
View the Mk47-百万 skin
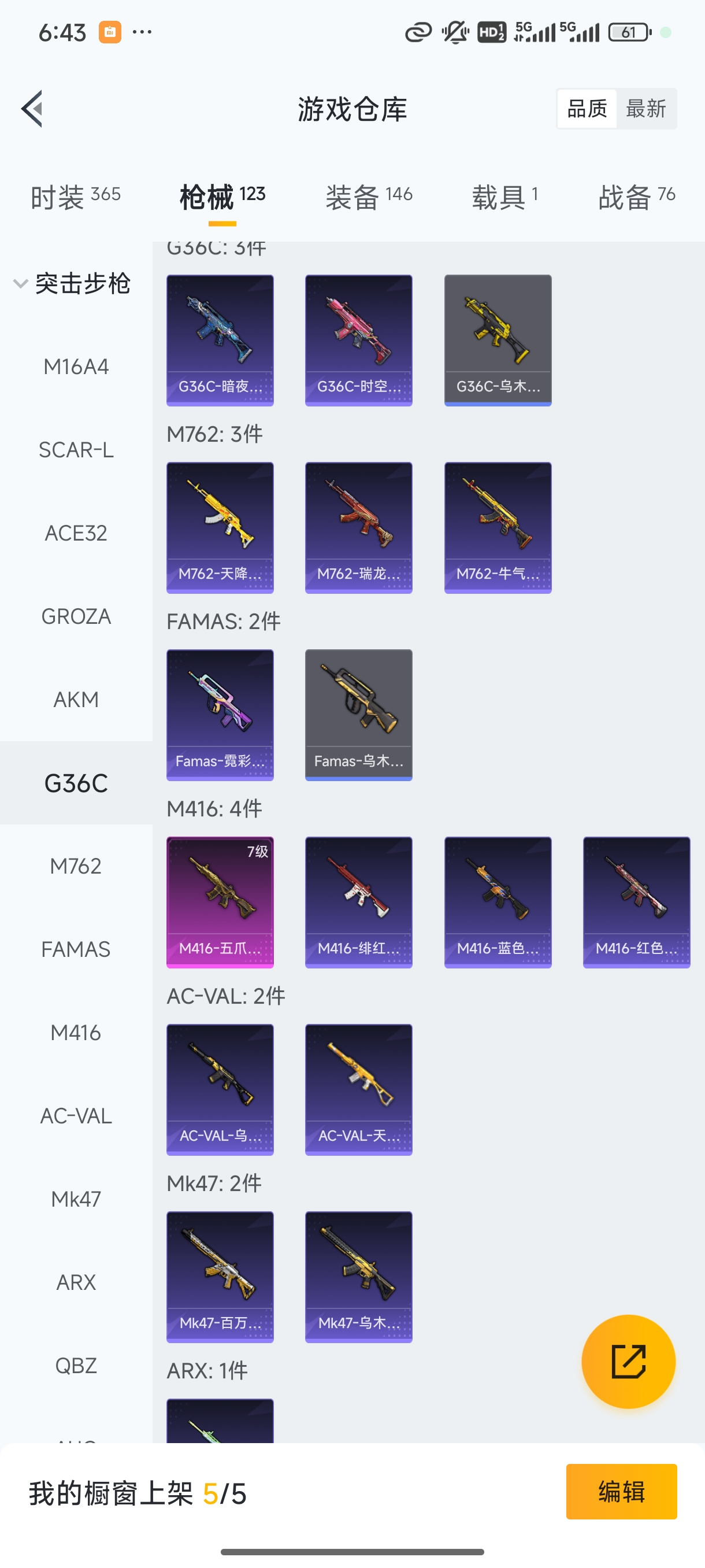point(220,1277)
